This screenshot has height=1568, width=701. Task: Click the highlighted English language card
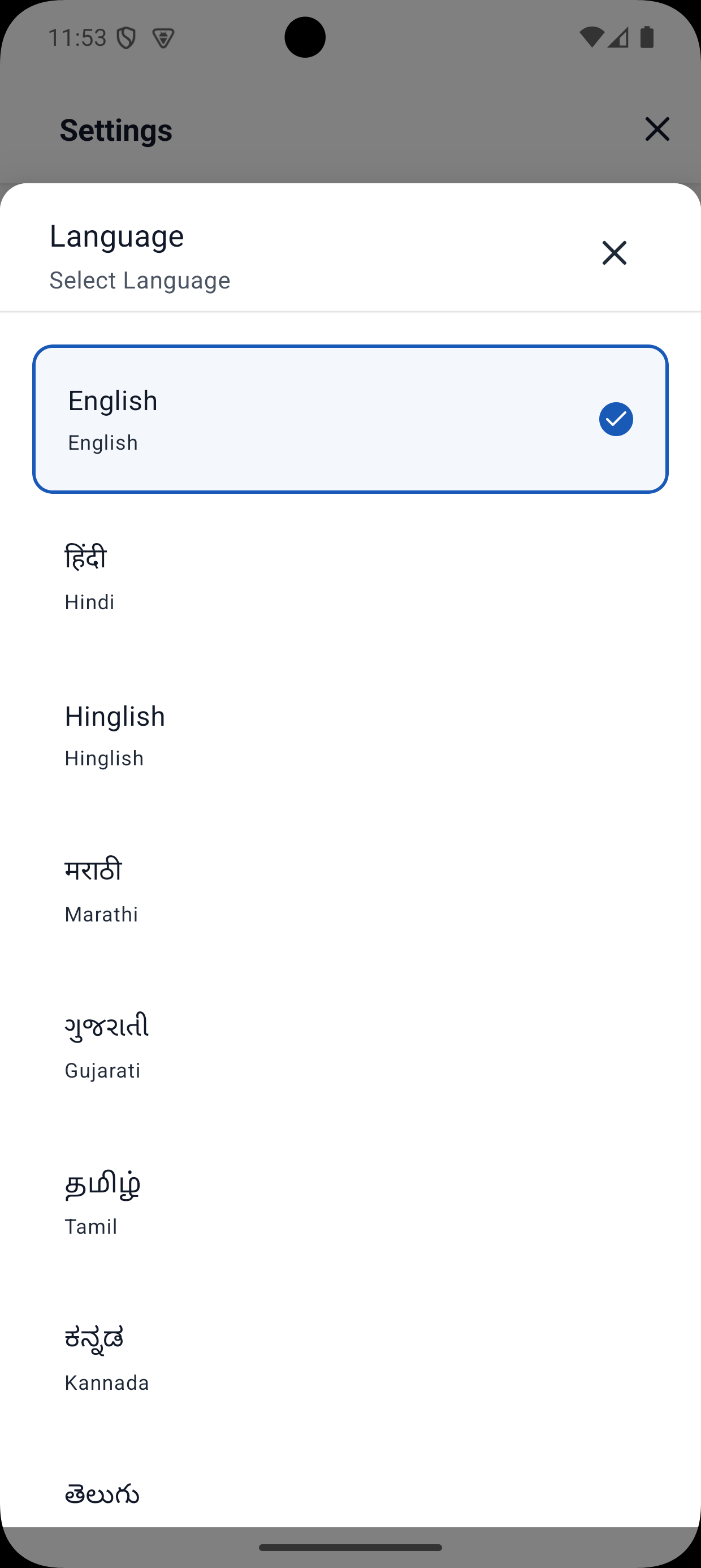click(350, 419)
